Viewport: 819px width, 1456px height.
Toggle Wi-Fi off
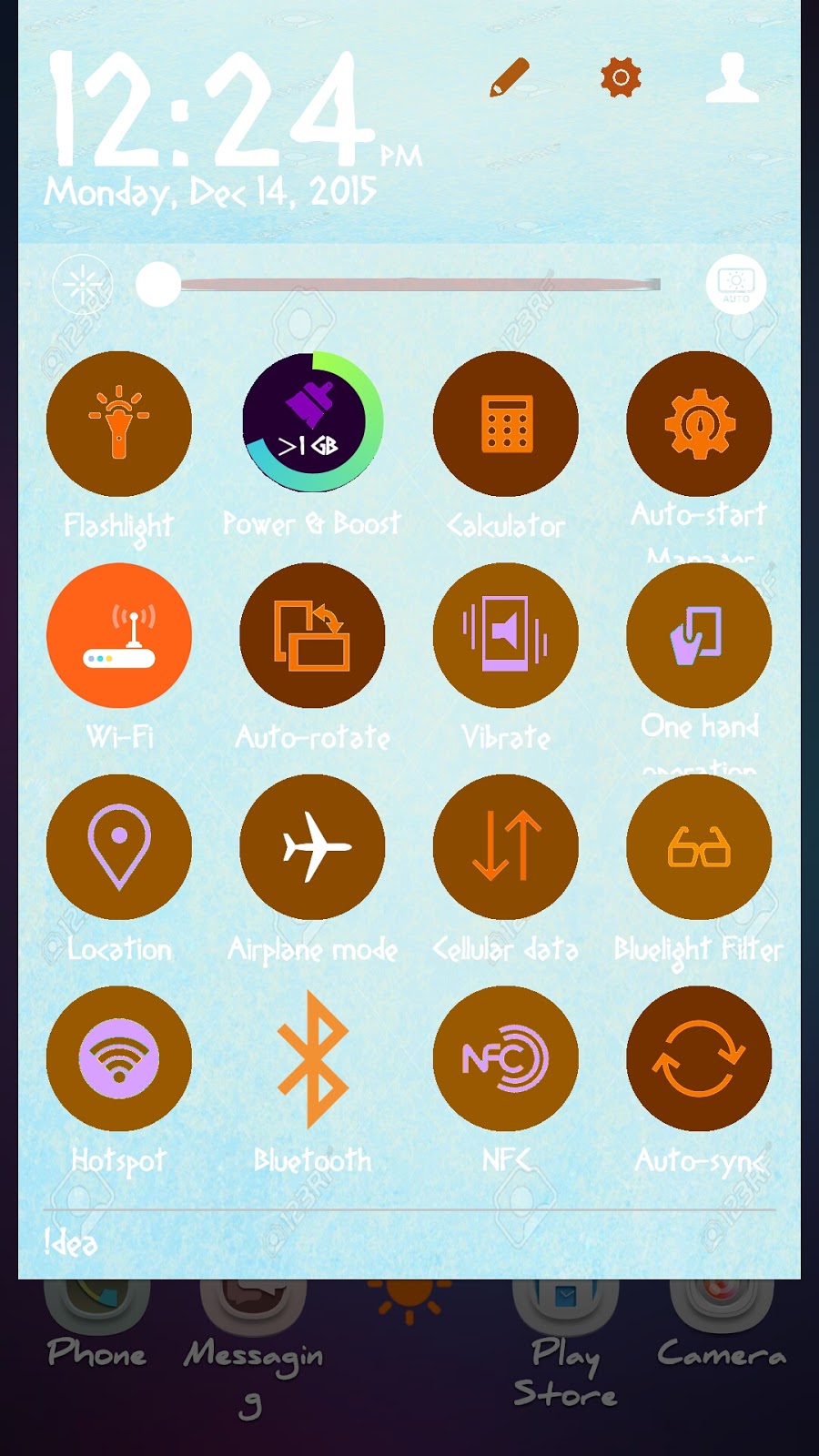pyautogui.click(x=119, y=635)
